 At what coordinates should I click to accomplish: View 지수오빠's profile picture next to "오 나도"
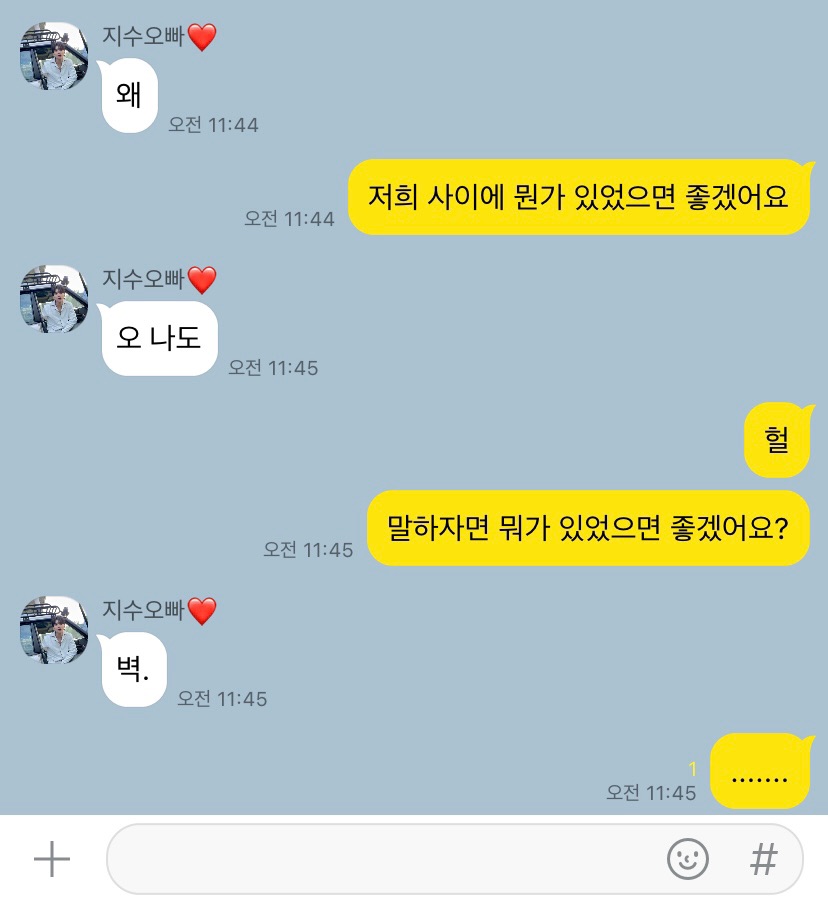click(54, 299)
